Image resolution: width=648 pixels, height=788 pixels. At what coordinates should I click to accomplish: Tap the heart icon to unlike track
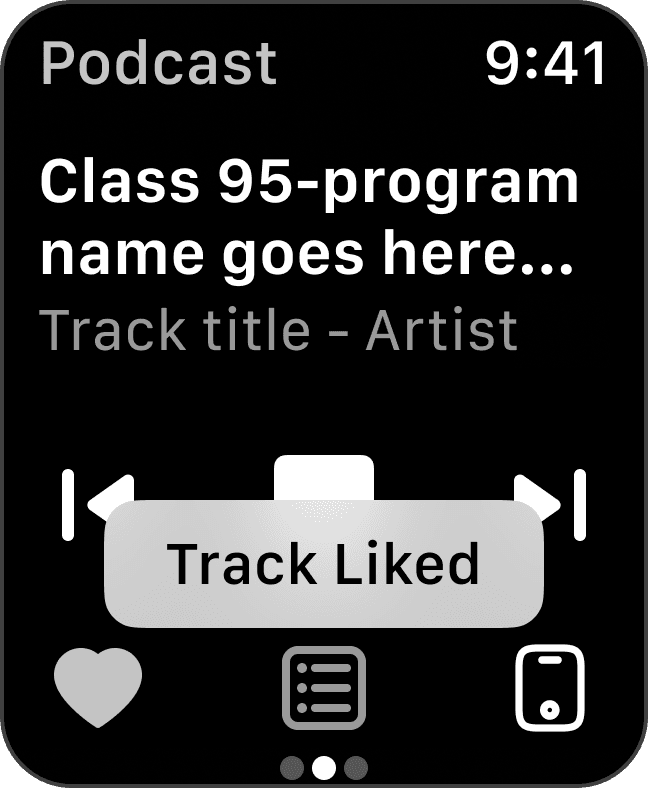click(x=97, y=687)
